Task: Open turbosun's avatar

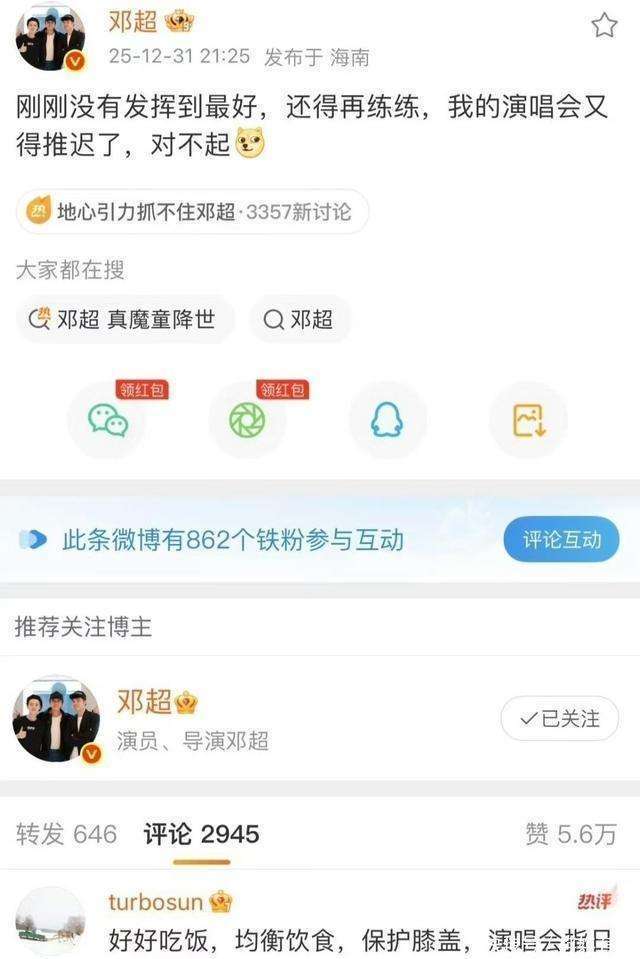Action: (50, 921)
